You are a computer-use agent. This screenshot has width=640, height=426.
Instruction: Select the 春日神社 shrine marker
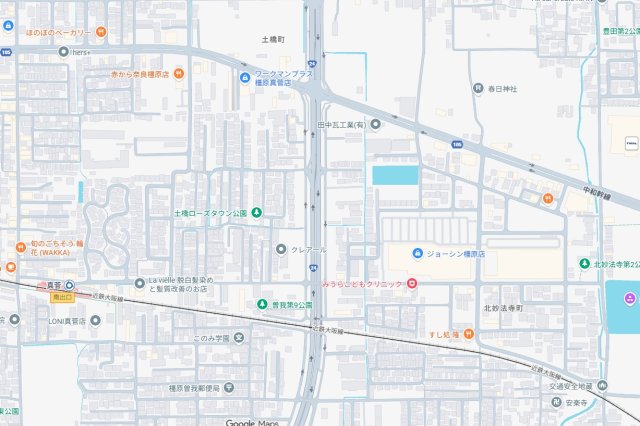click(x=478, y=89)
